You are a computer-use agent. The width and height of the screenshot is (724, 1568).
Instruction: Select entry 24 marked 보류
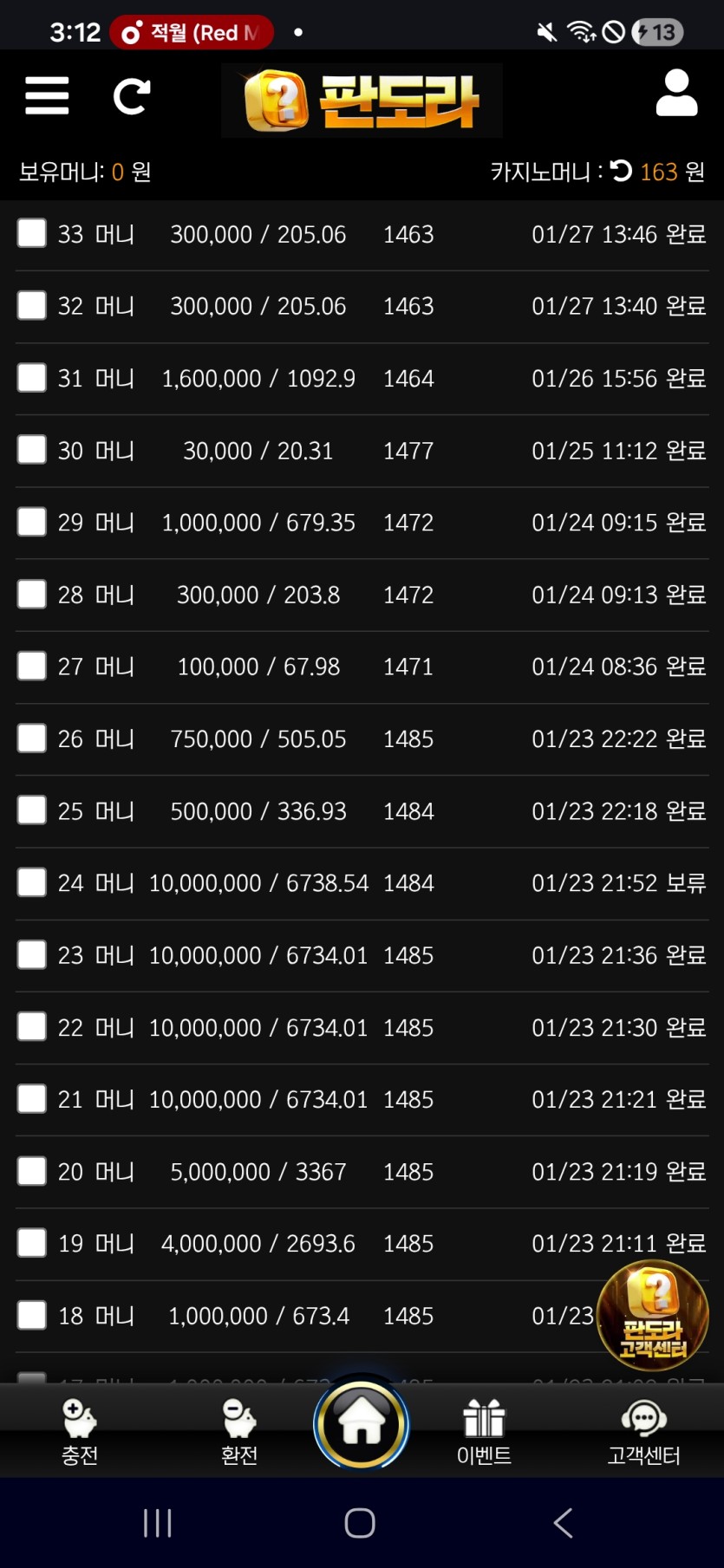click(x=32, y=882)
